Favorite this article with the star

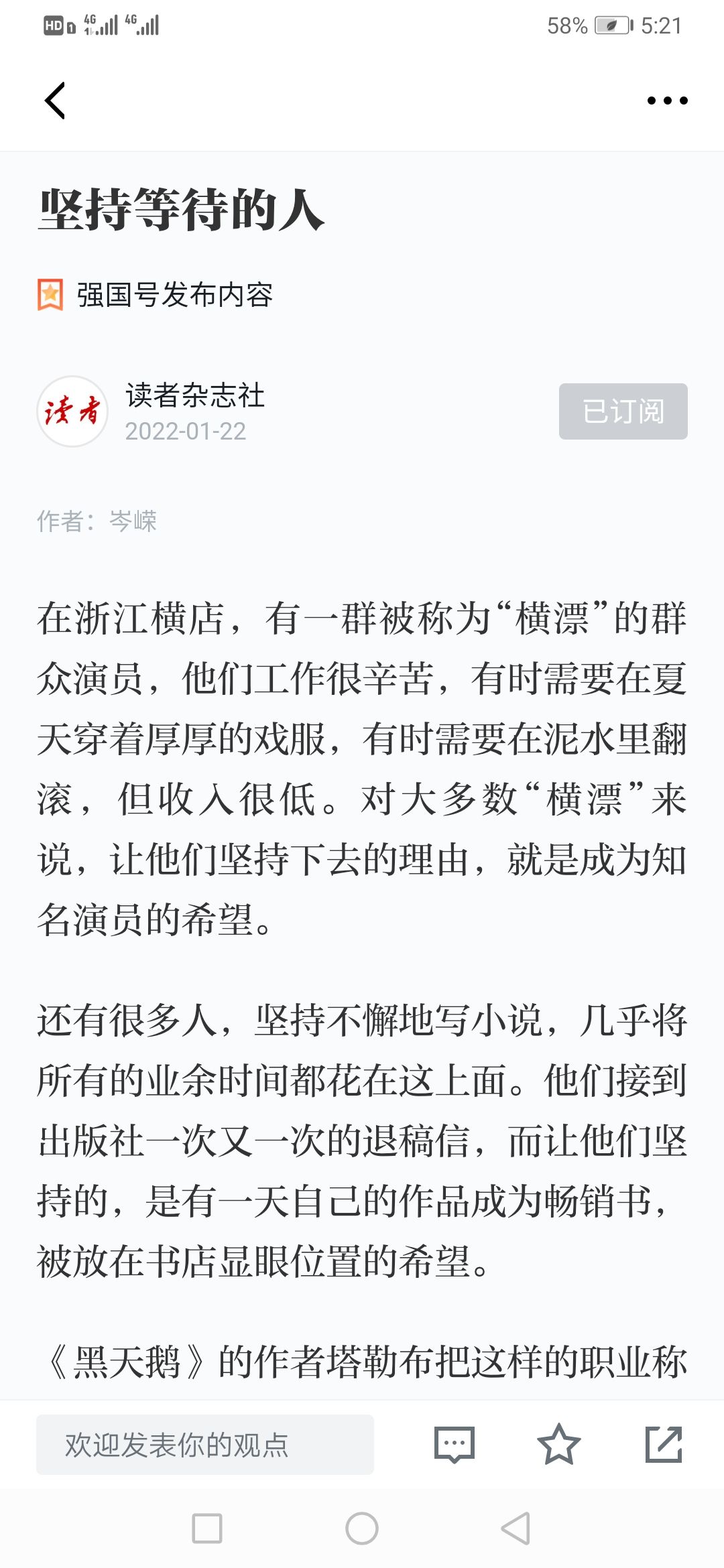tap(558, 1445)
